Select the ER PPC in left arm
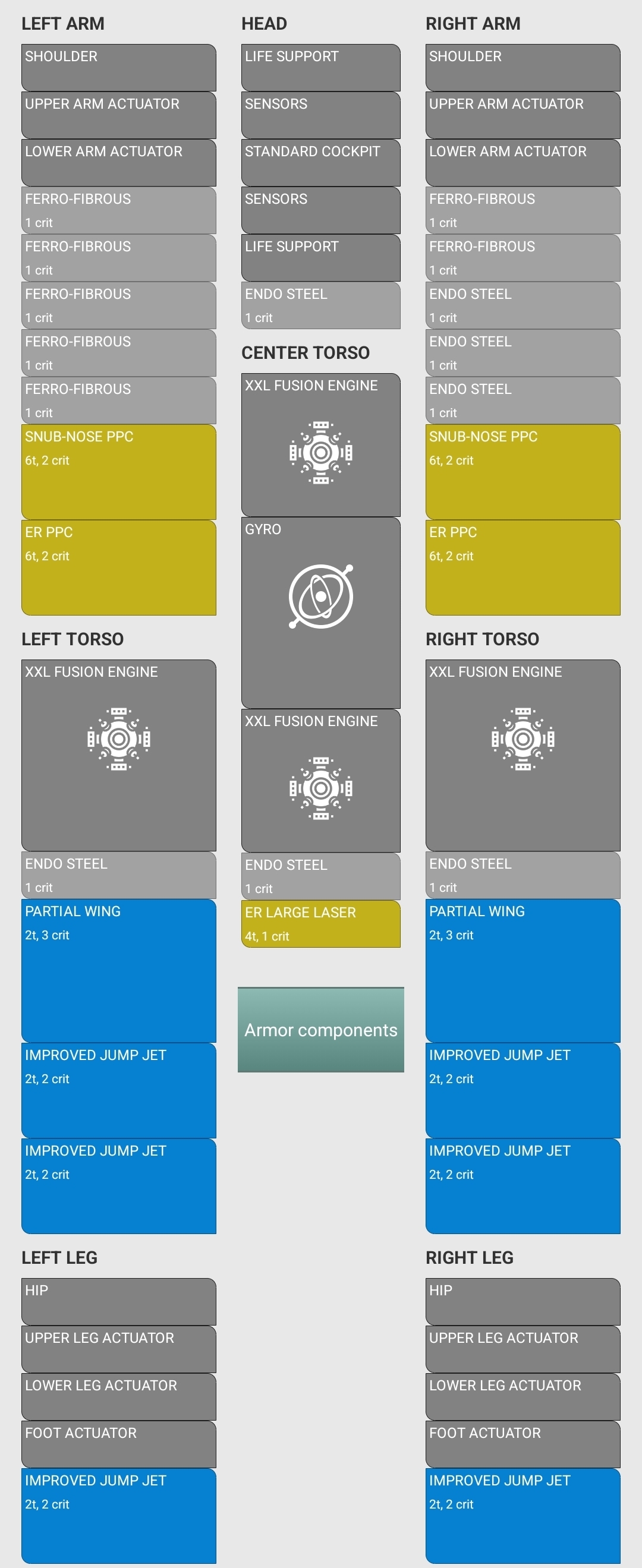 [x=119, y=567]
